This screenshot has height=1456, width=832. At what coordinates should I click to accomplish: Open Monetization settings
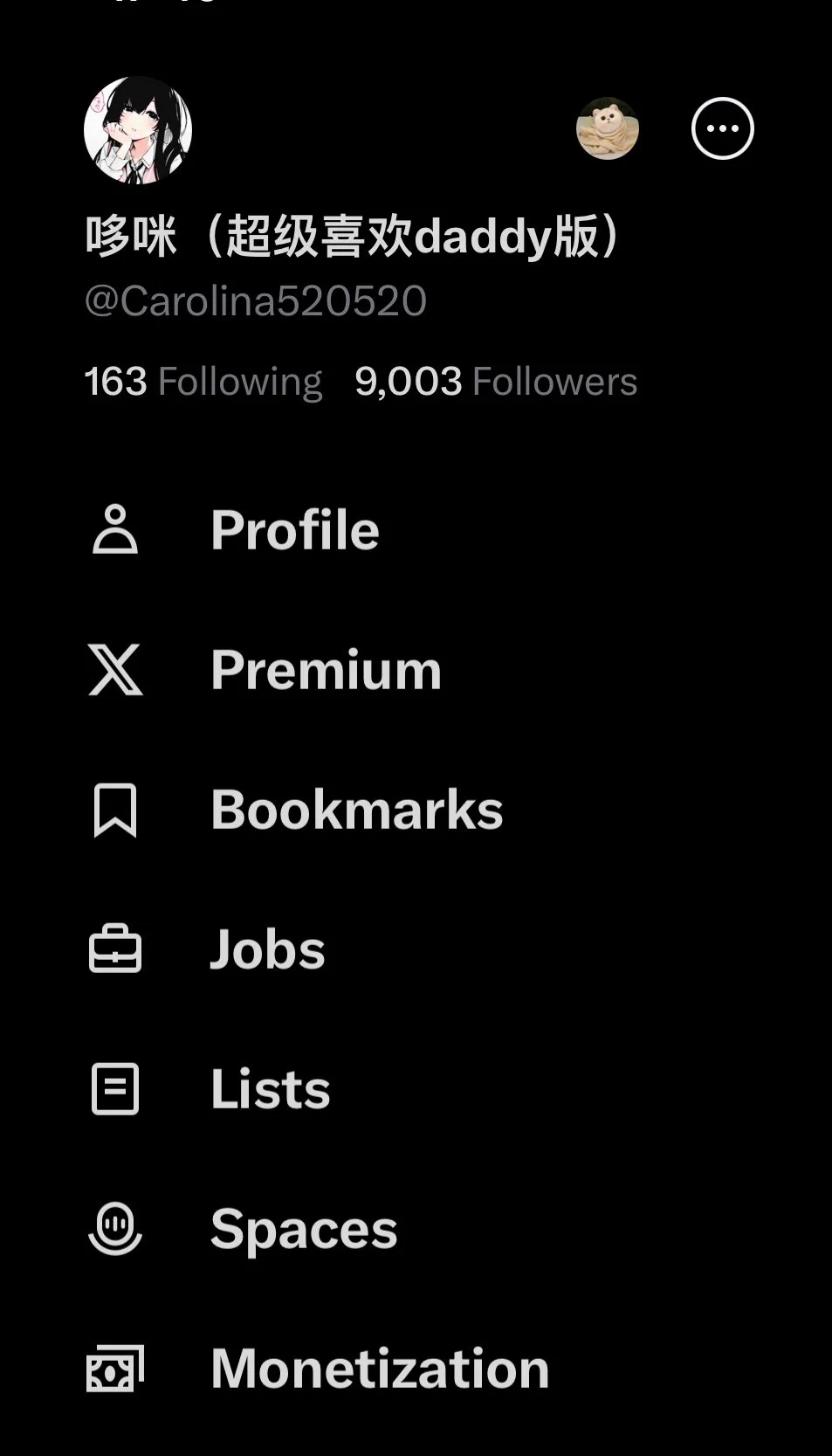[380, 1368]
